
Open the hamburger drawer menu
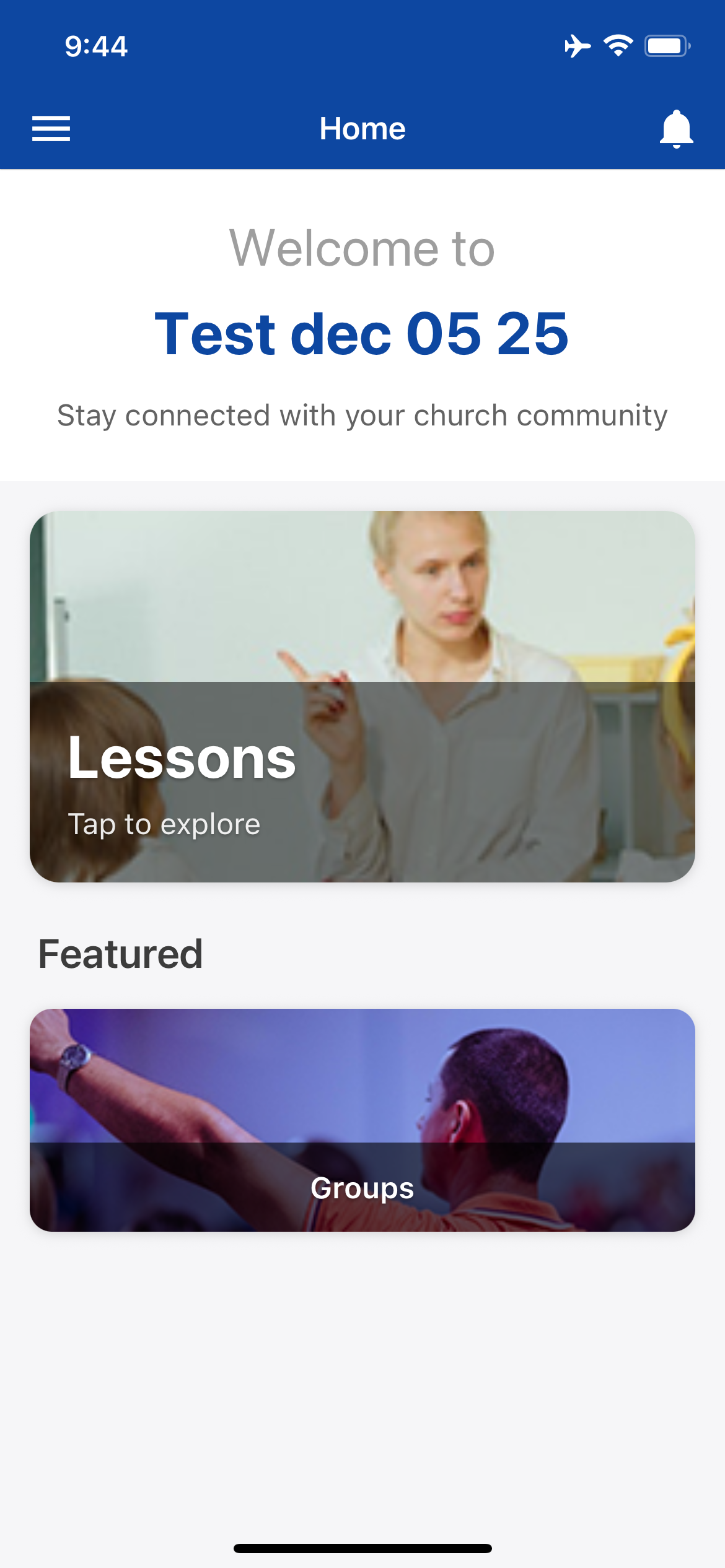click(x=51, y=129)
